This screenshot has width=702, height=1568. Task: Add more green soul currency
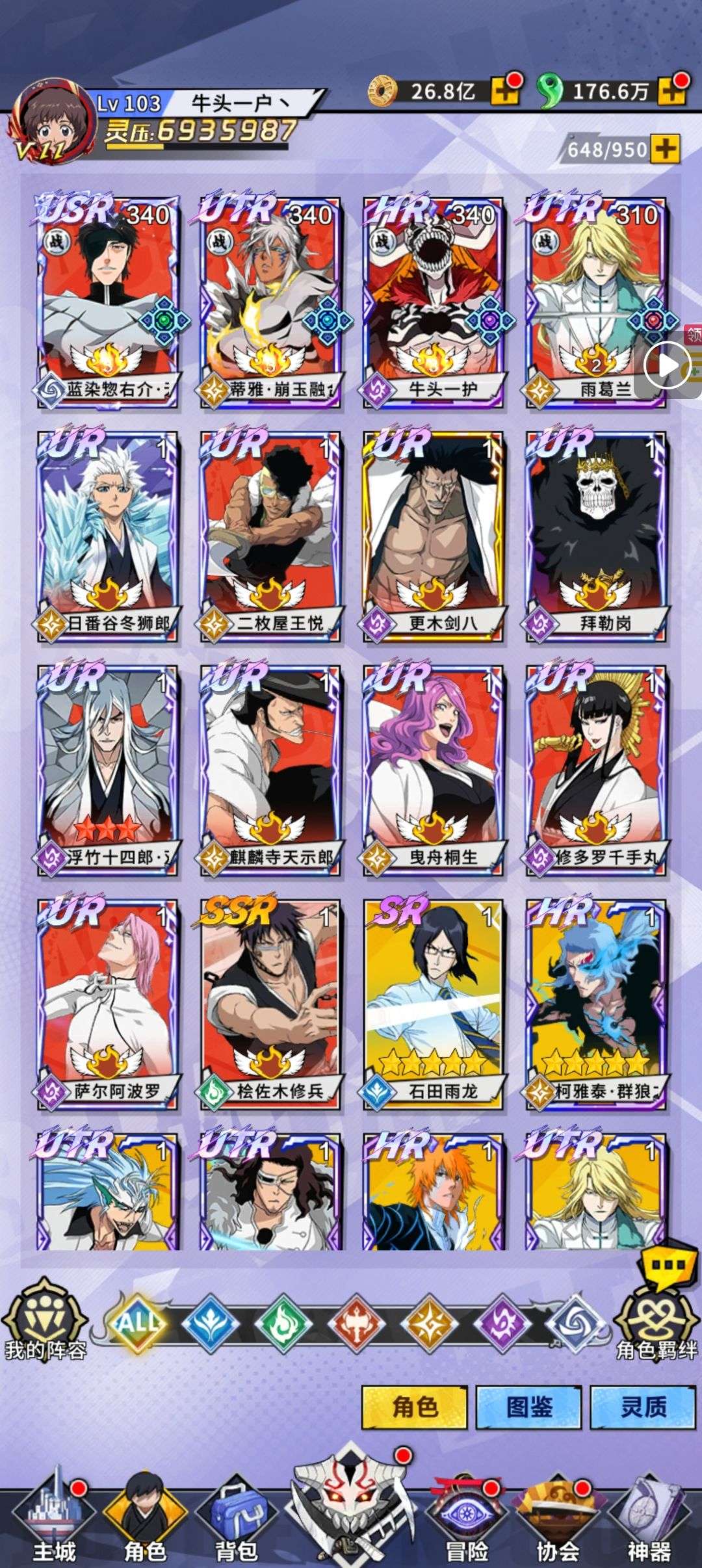(672, 92)
